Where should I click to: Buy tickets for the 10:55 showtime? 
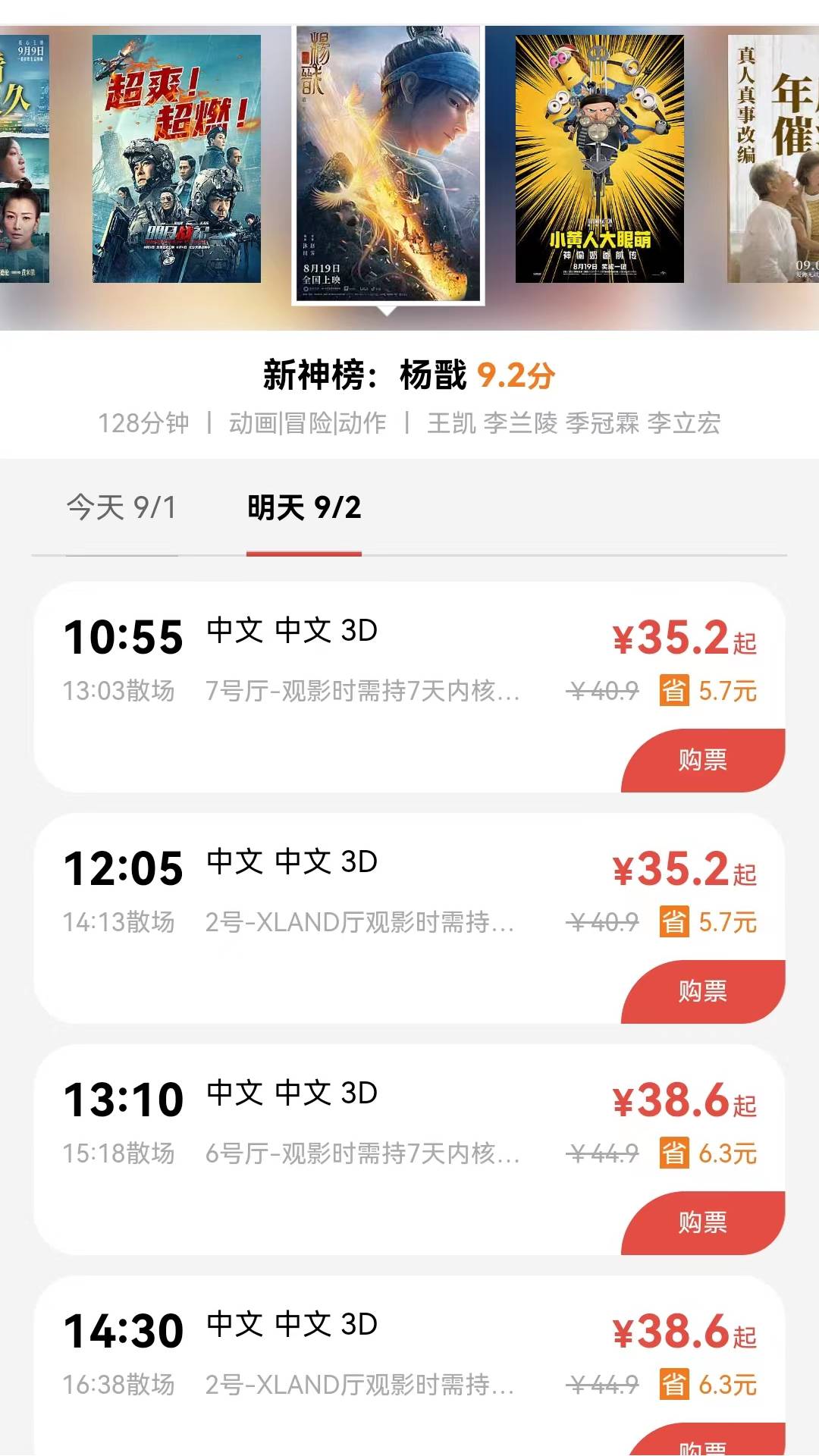(703, 760)
